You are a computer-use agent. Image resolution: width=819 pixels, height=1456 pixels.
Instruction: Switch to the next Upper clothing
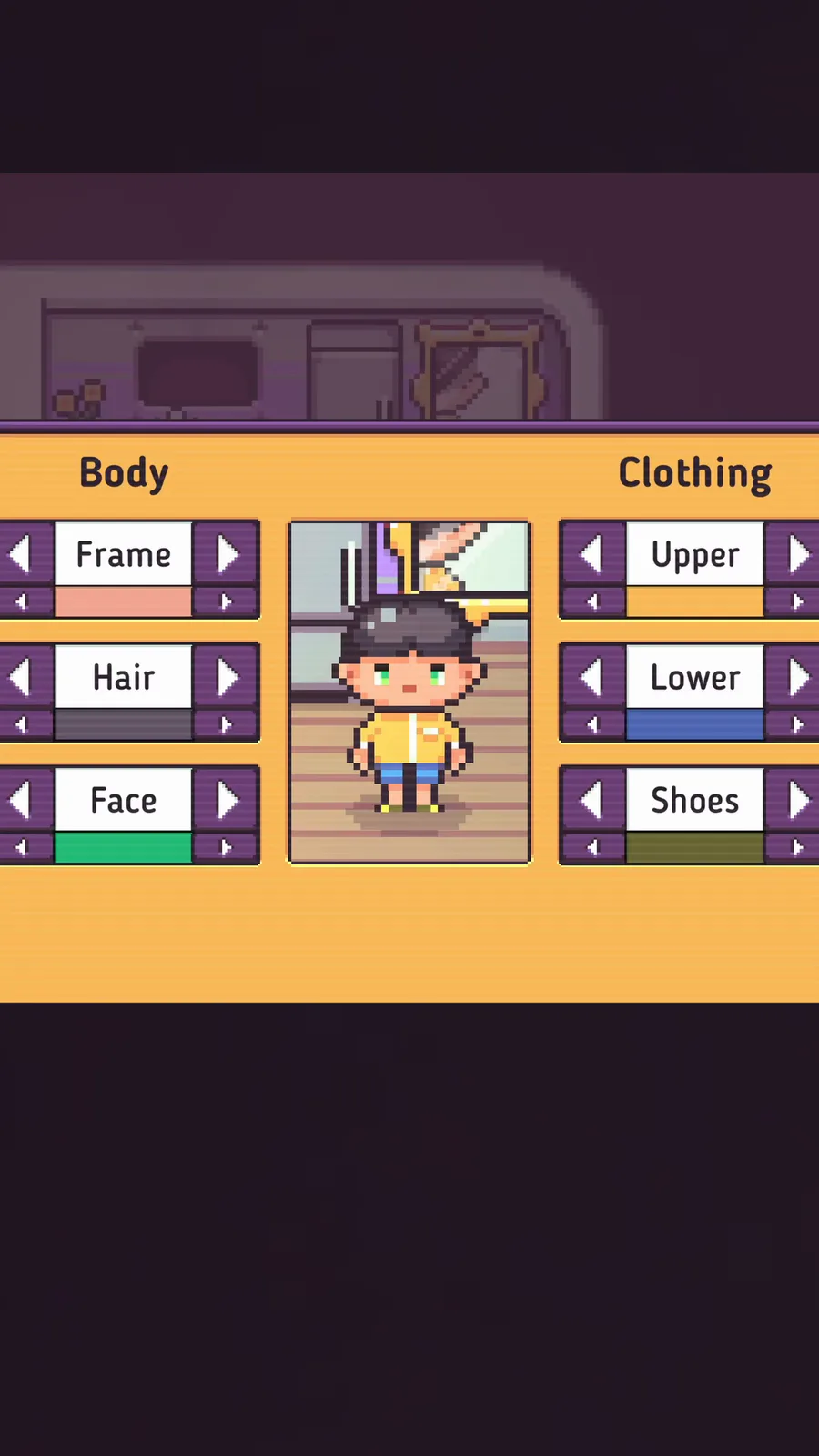(794, 553)
